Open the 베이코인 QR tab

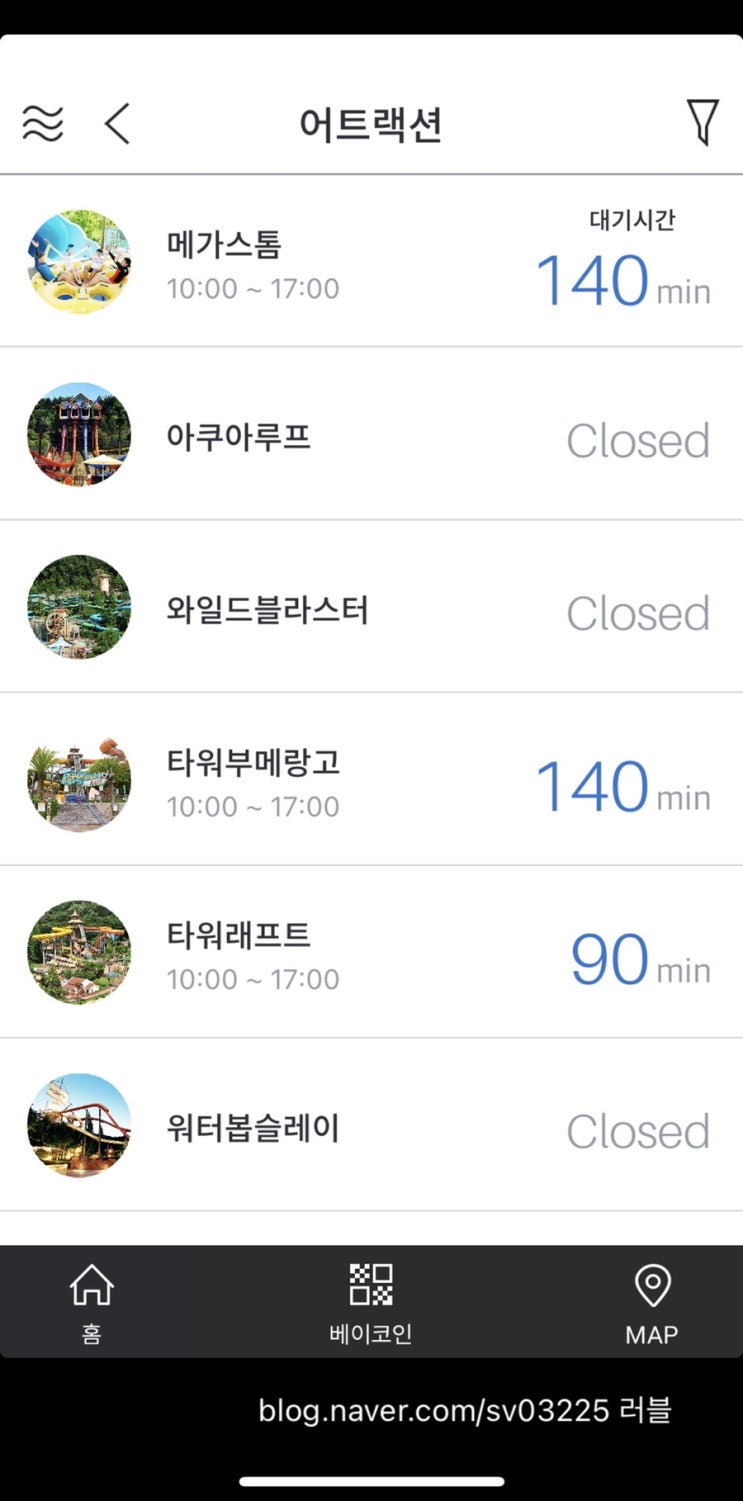[x=371, y=1302]
